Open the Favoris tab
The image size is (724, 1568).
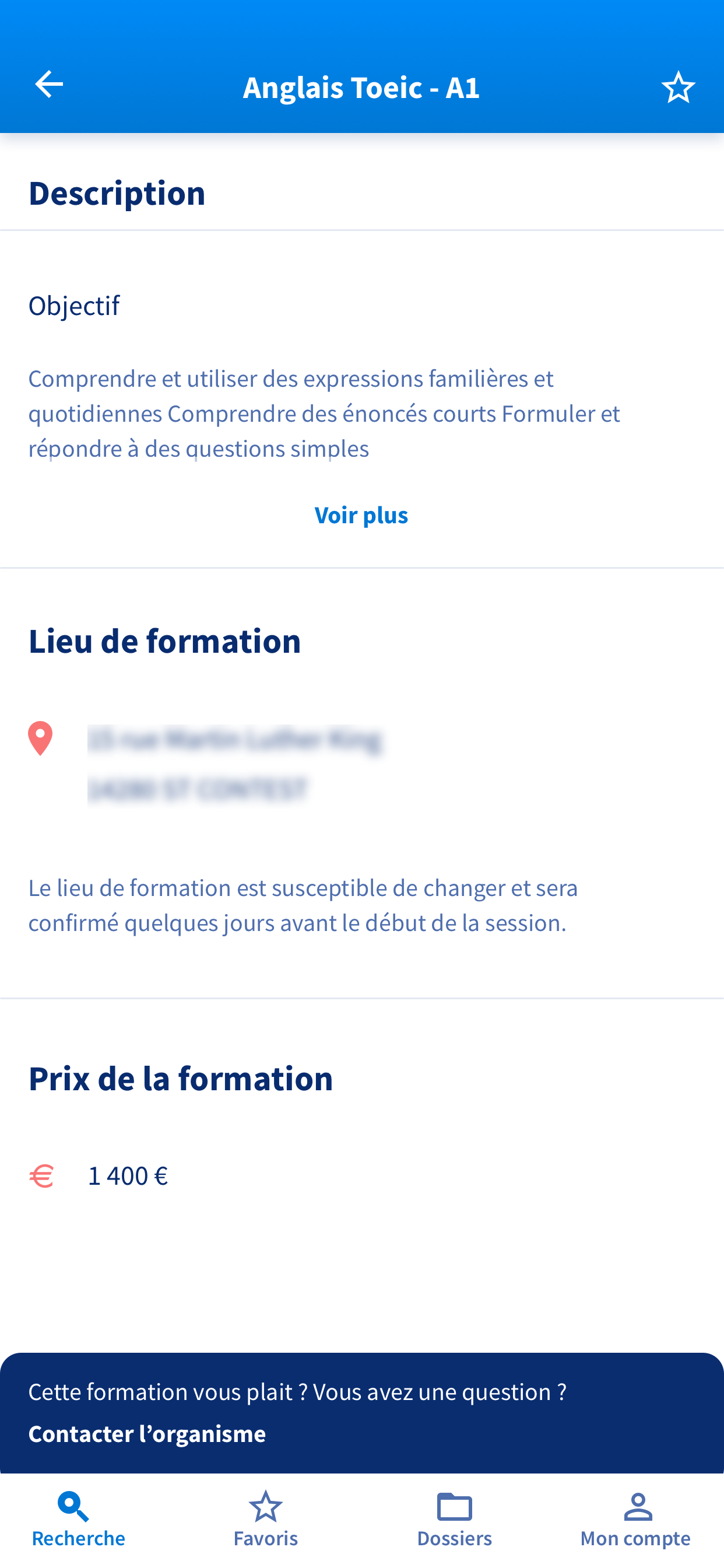(266, 1520)
